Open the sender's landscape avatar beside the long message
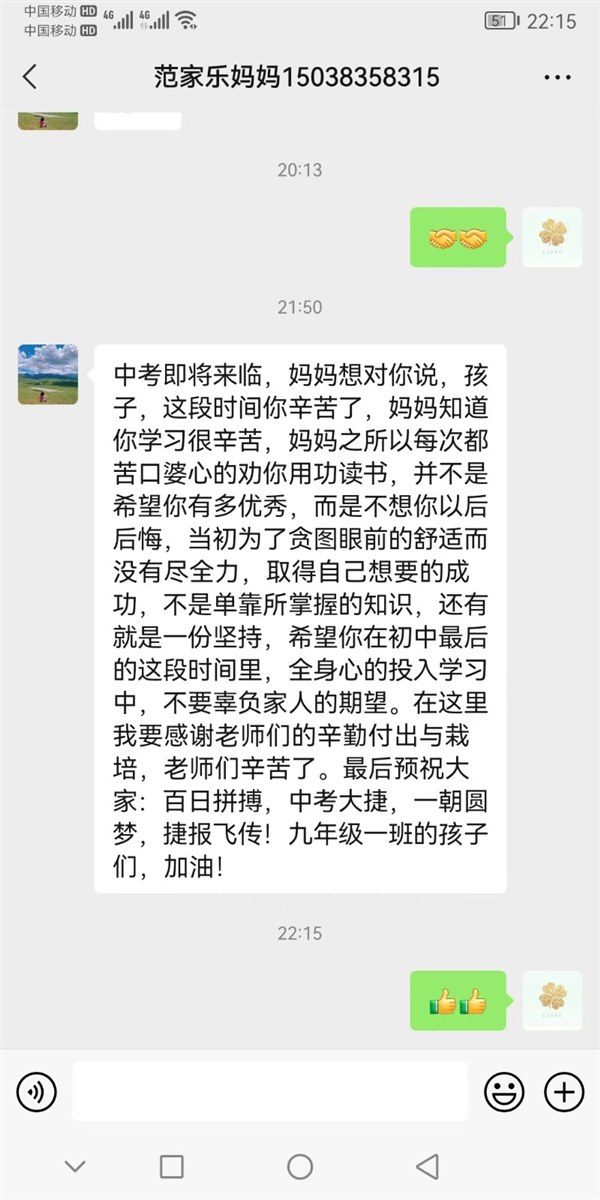 [x=48, y=374]
